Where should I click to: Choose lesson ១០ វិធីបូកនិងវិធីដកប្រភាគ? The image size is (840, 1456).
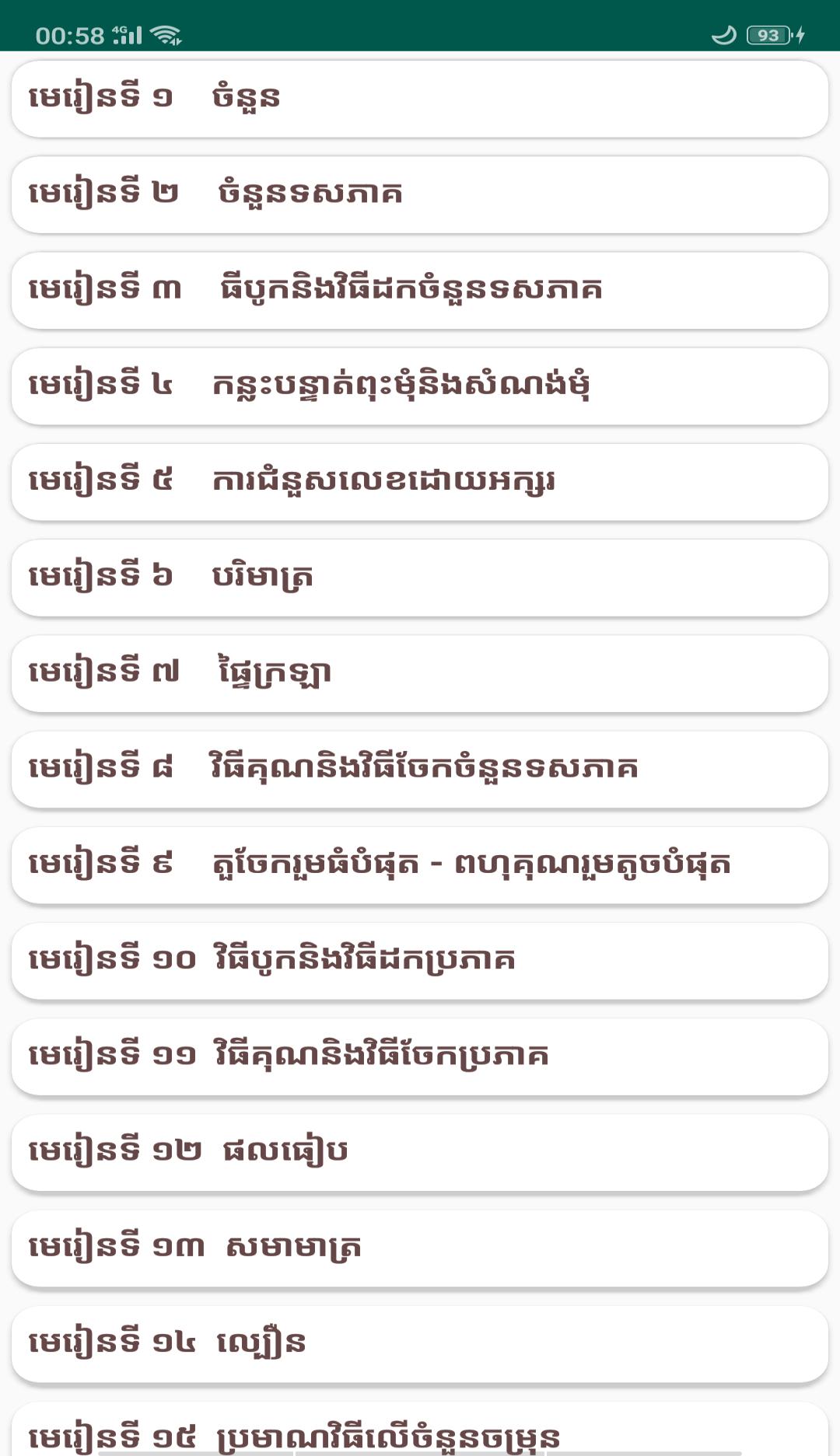click(x=420, y=961)
